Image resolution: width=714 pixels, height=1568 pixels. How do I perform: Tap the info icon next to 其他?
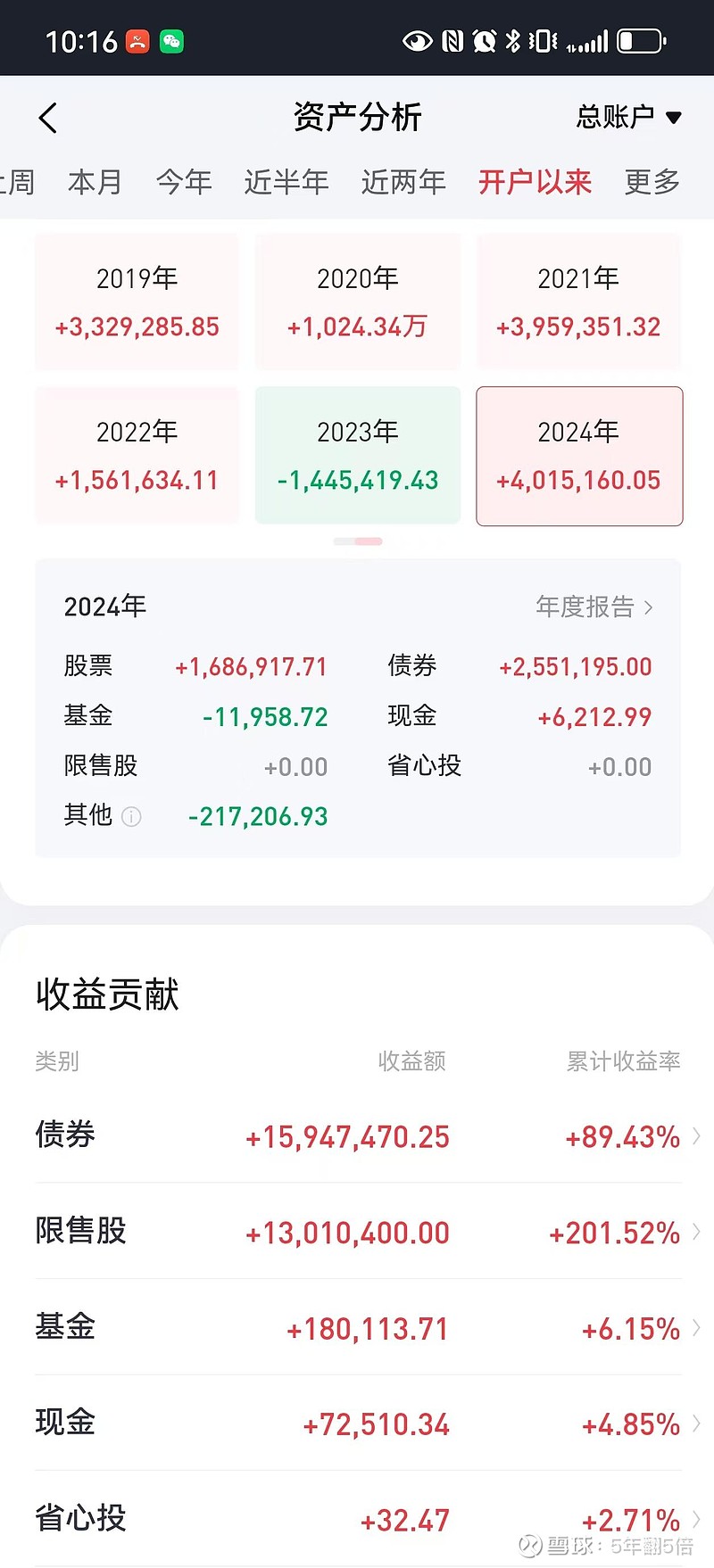tap(131, 817)
